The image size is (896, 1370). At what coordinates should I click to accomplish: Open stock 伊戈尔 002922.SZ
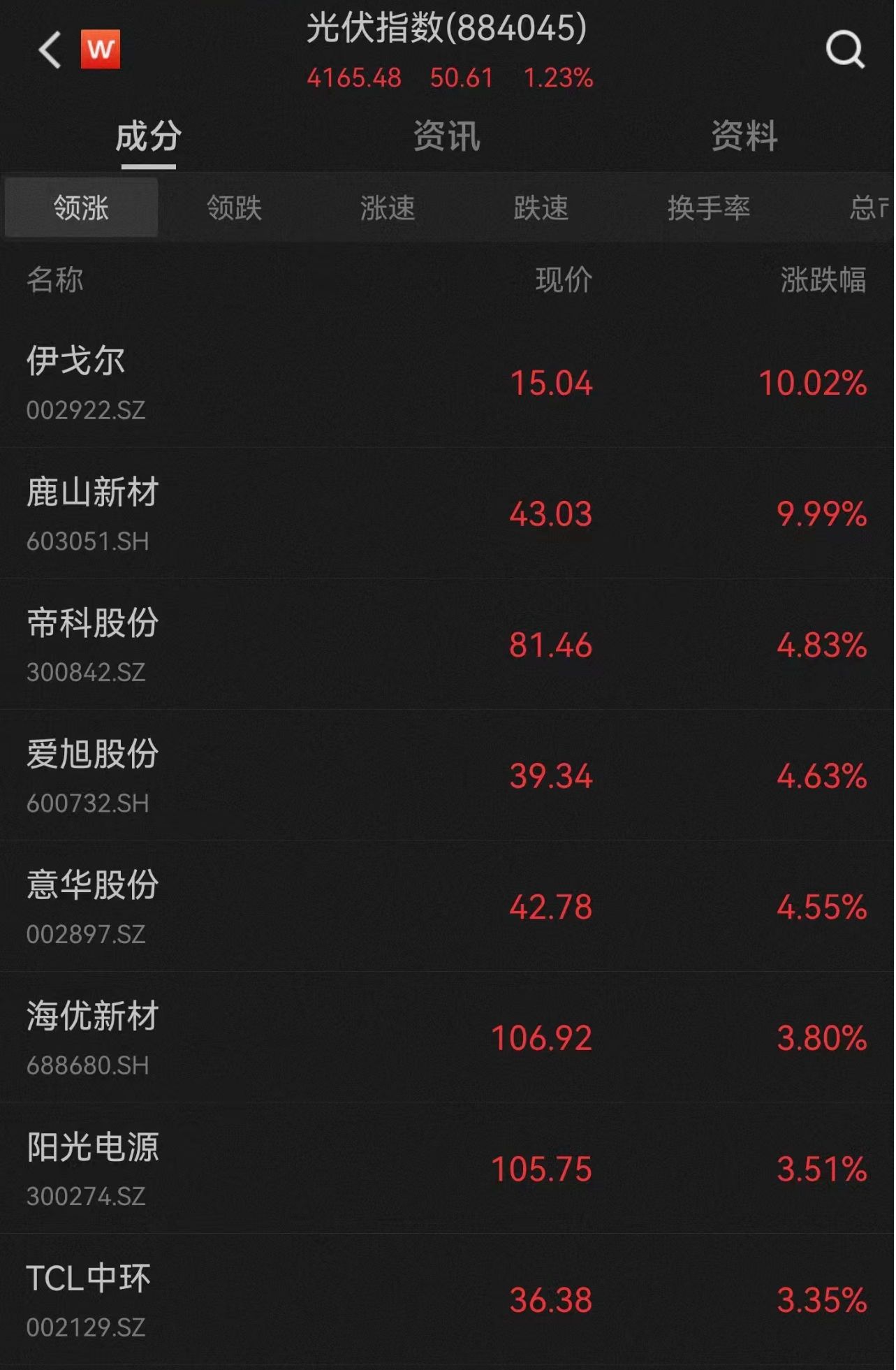coord(448,382)
